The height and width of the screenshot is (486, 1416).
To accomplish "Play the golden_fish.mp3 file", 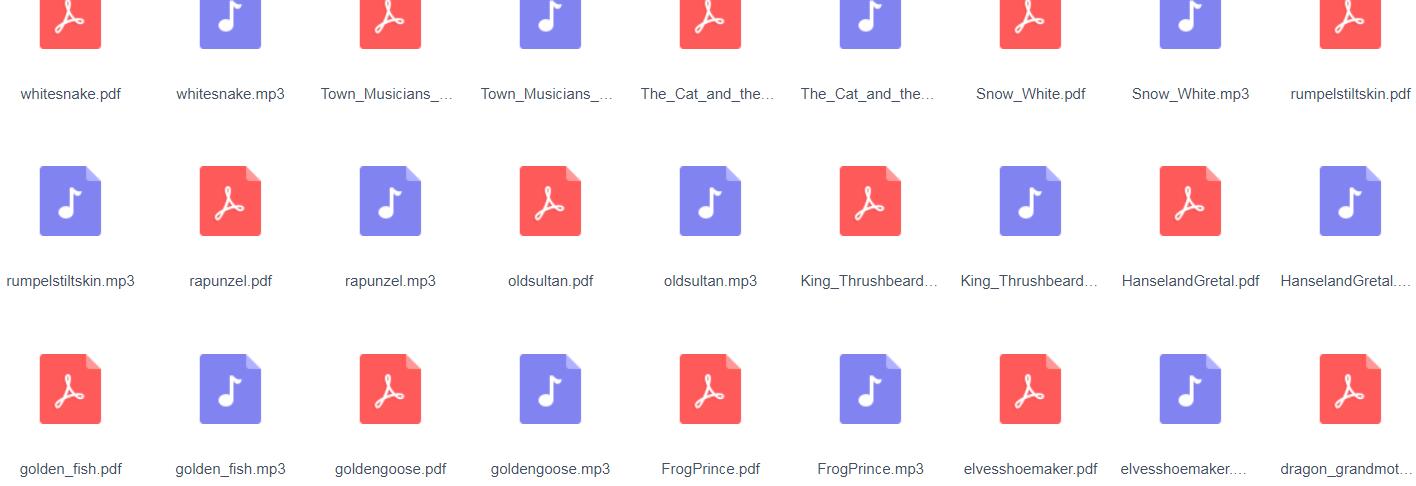I will [230, 389].
